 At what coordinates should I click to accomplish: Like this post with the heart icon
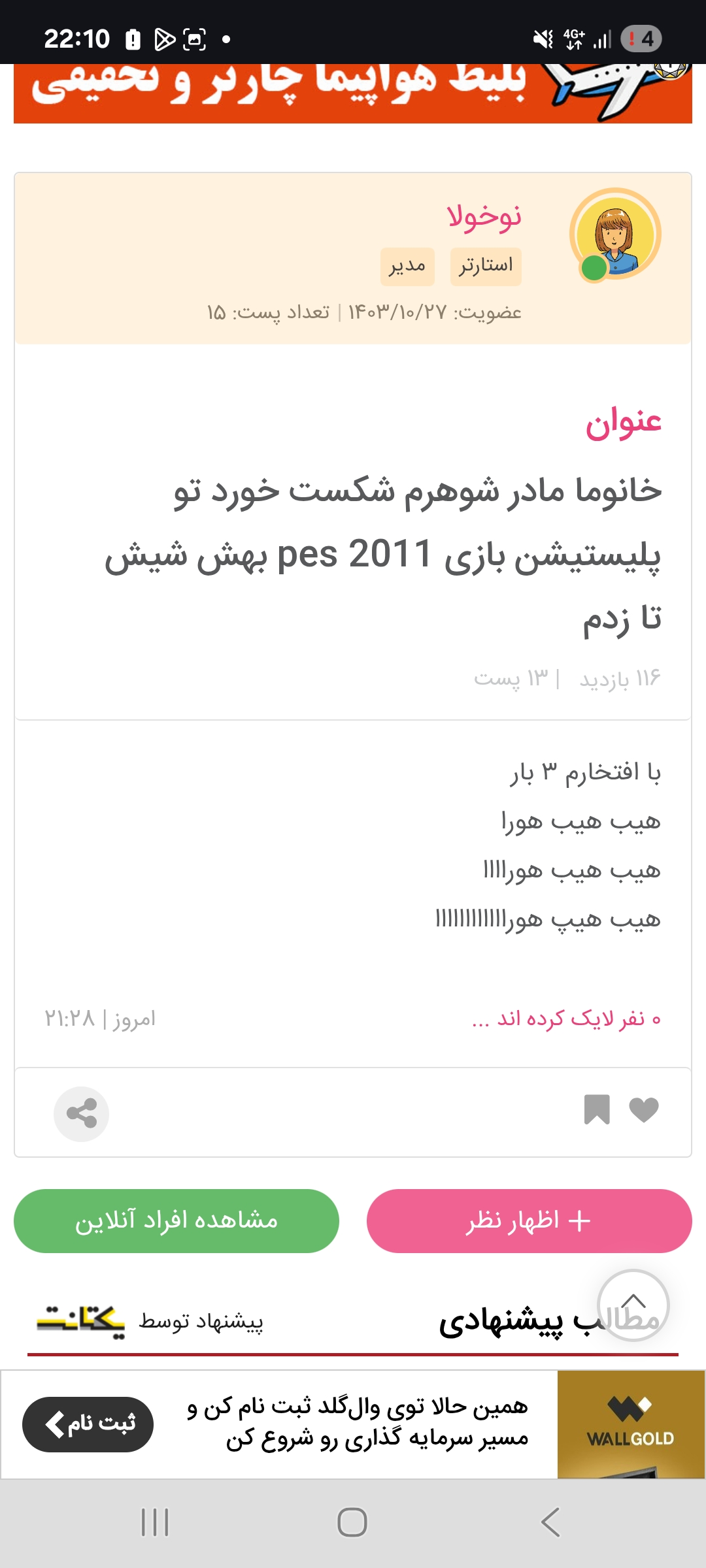tap(643, 1110)
